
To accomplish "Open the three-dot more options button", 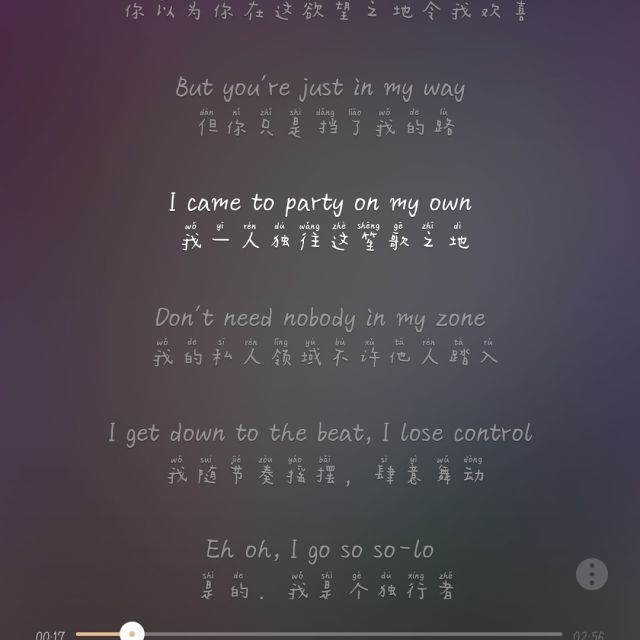I will (x=592, y=574).
